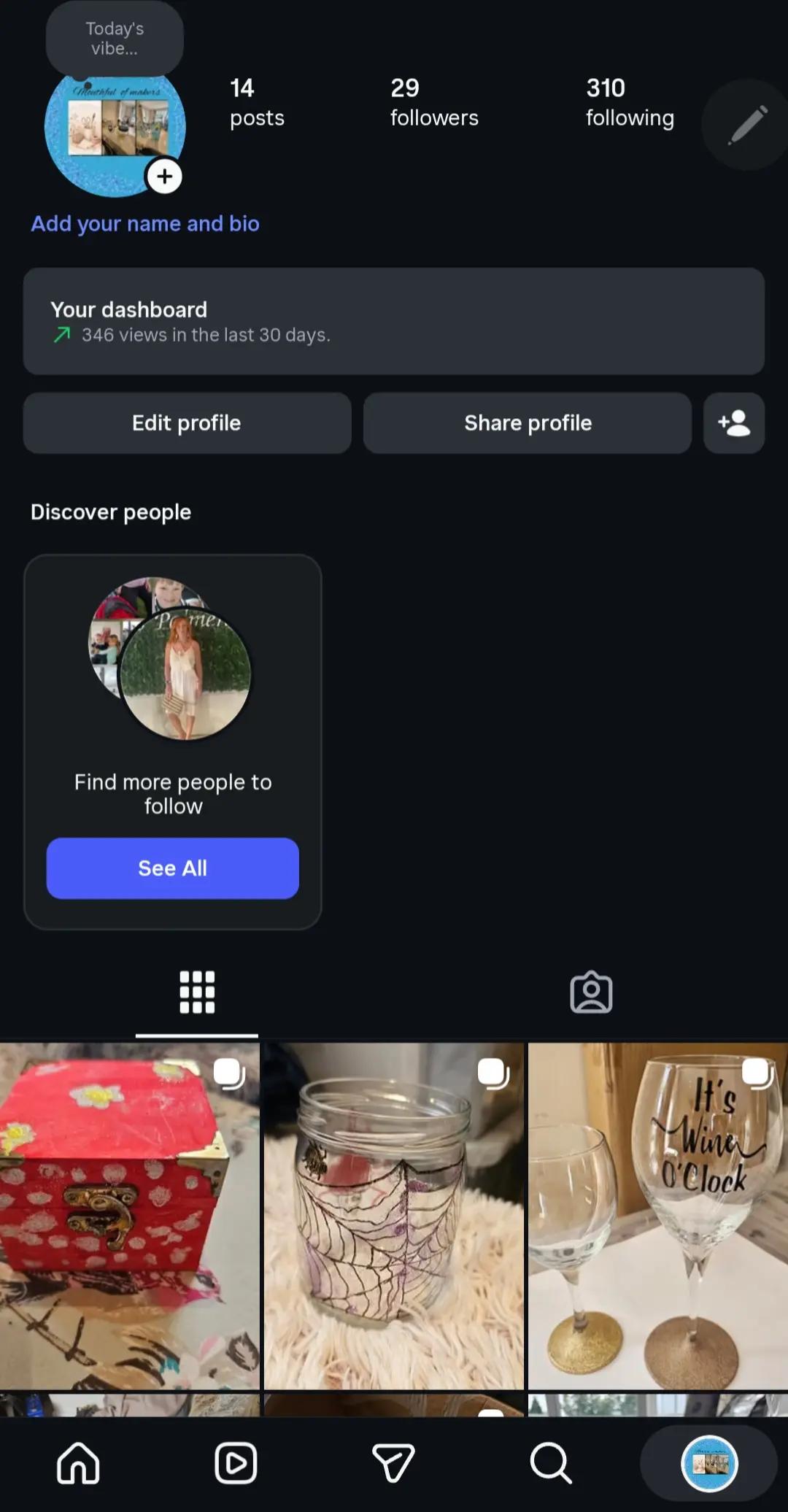This screenshot has height=1512, width=788.
Task: Open the red painted box post
Action: click(x=130, y=1216)
